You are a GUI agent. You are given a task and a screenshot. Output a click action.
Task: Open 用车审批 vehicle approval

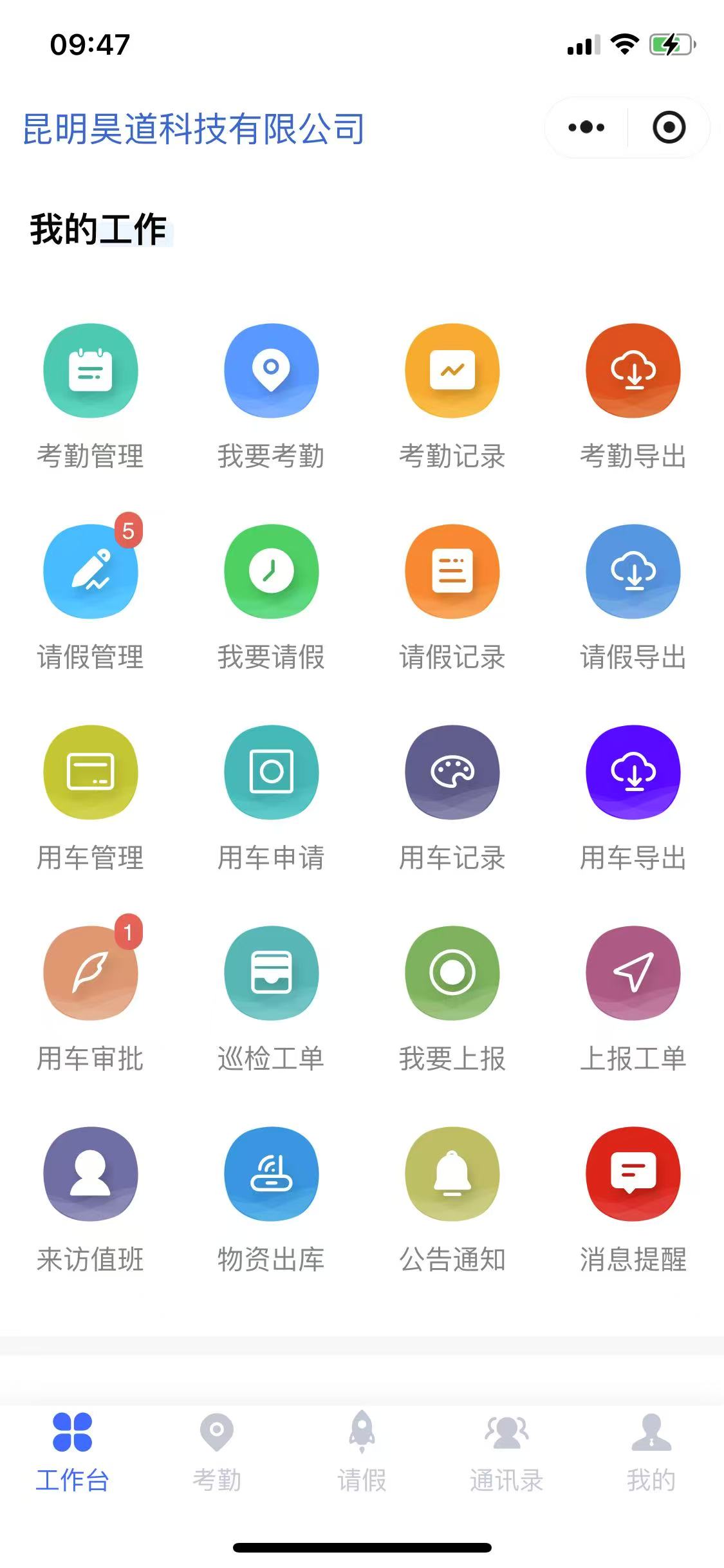point(91,974)
